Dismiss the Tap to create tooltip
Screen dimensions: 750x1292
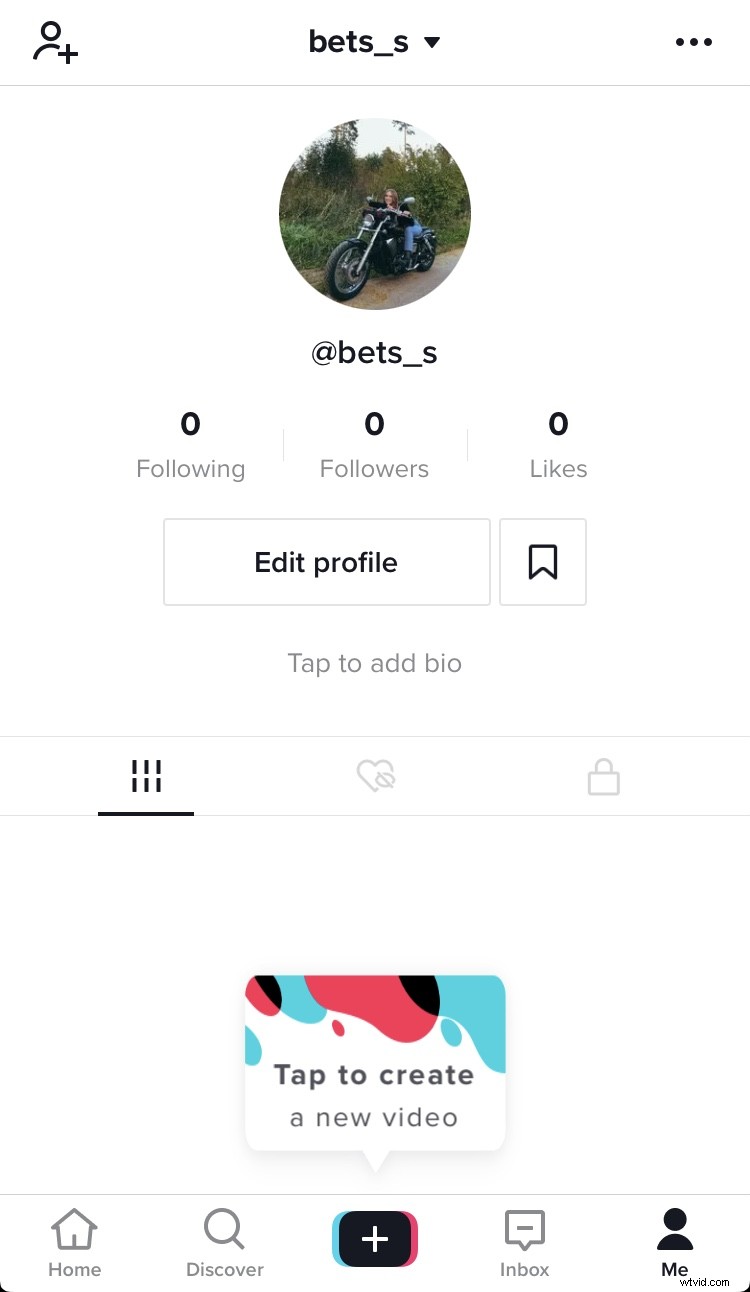375,1062
